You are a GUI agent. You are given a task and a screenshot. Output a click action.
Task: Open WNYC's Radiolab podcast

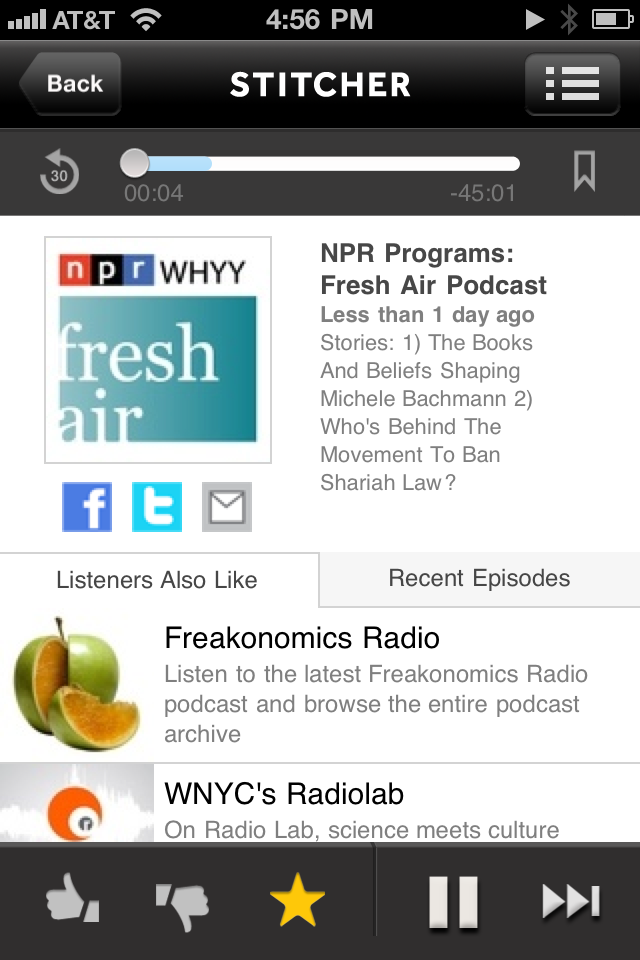point(320,805)
